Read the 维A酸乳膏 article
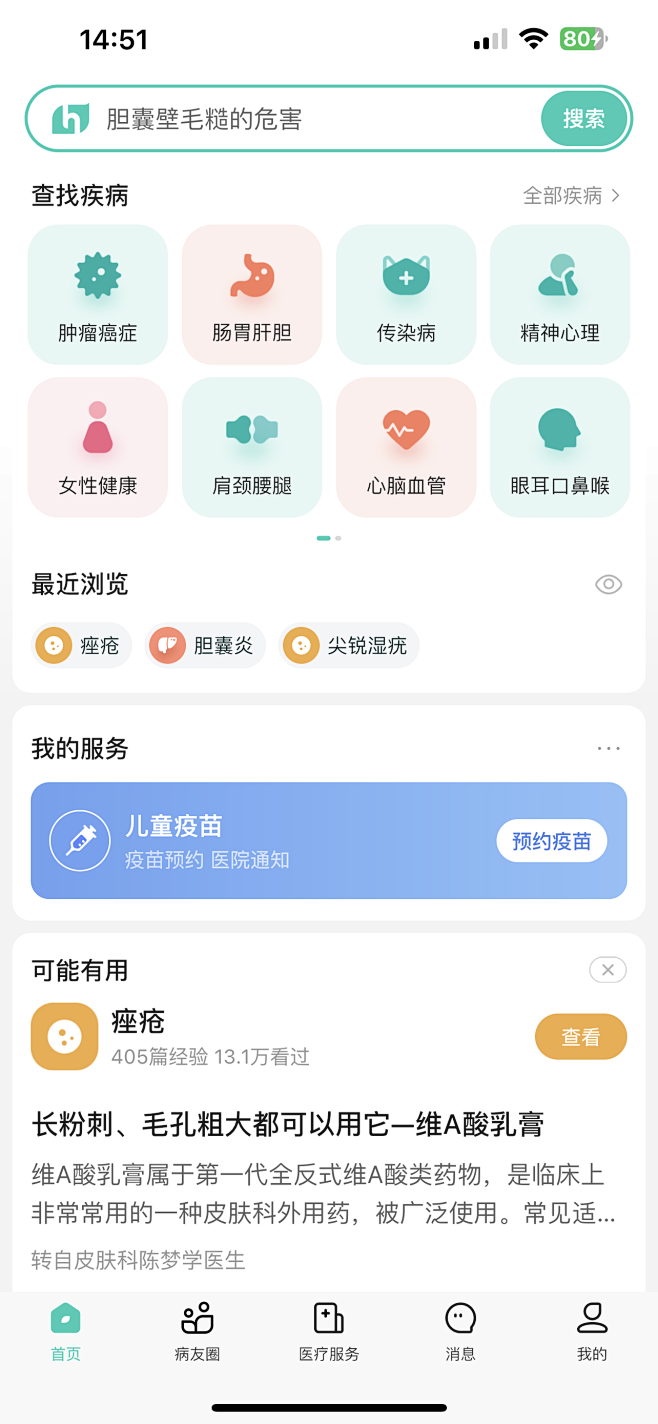The width and height of the screenshot is (658, 1424). click(288, 1124)
